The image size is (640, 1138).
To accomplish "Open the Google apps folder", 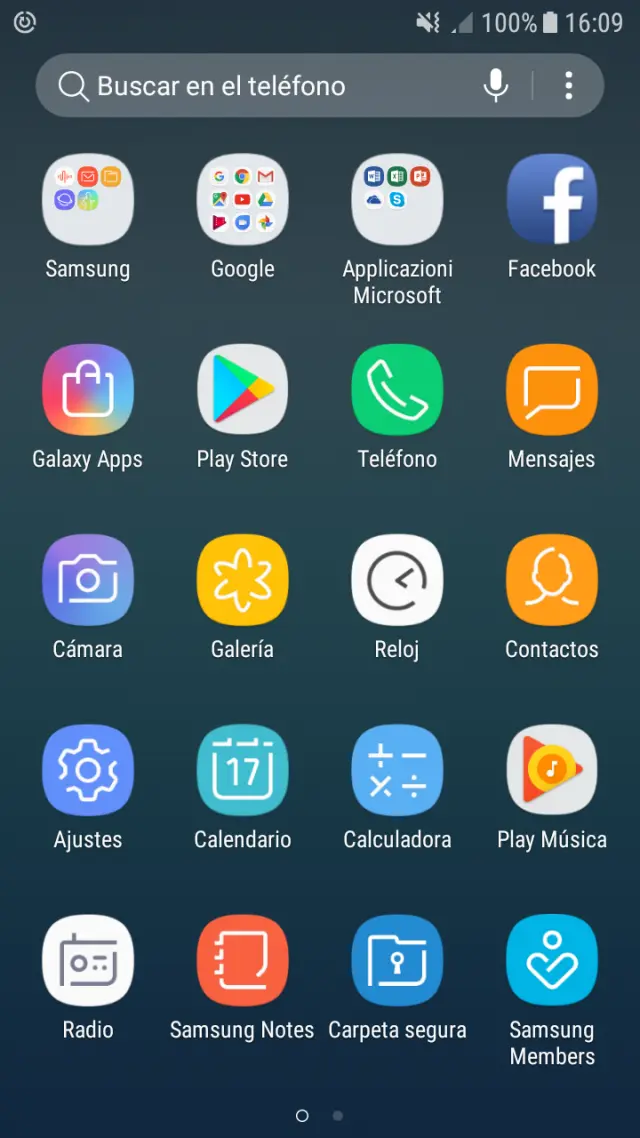I will coord(242,199).
